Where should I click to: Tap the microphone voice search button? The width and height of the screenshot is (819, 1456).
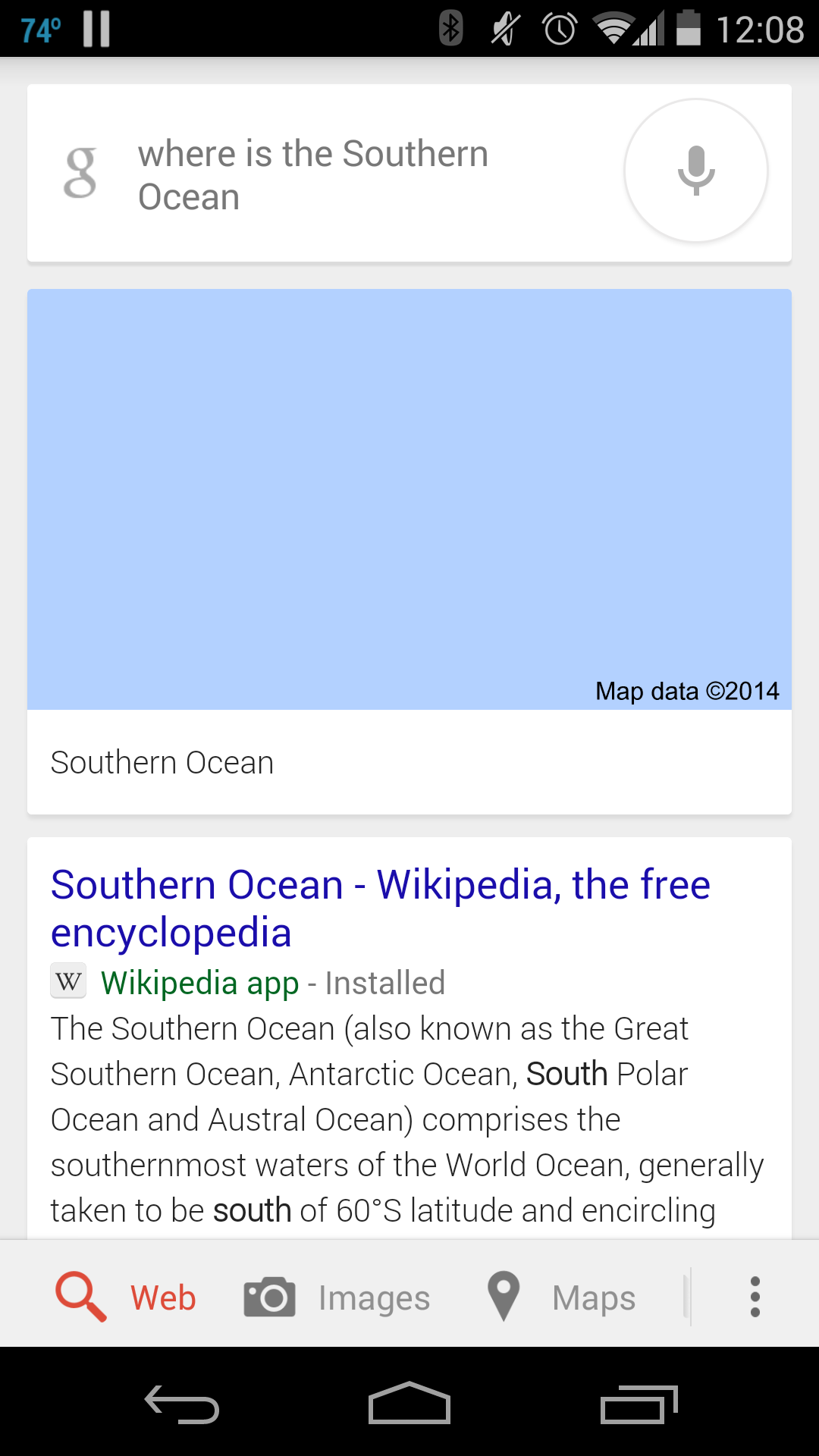click(x=695, y=171)
